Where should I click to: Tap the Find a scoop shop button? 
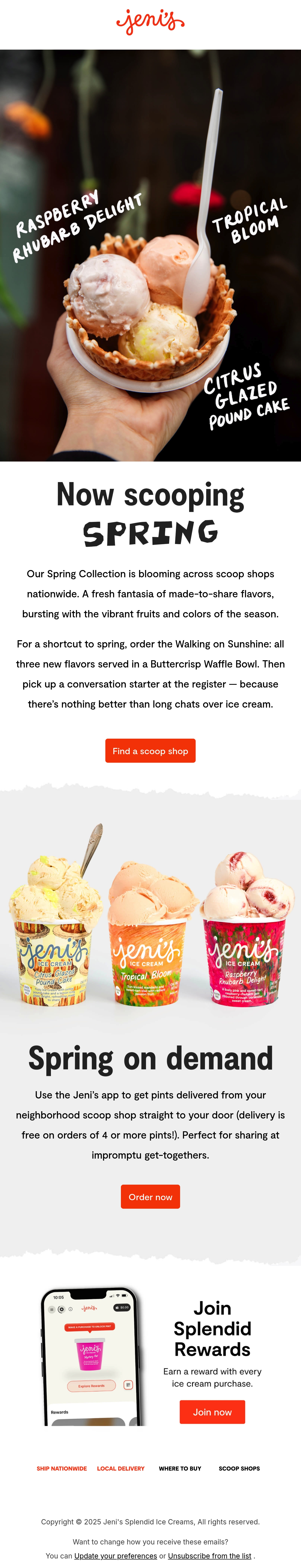point(150,750)
